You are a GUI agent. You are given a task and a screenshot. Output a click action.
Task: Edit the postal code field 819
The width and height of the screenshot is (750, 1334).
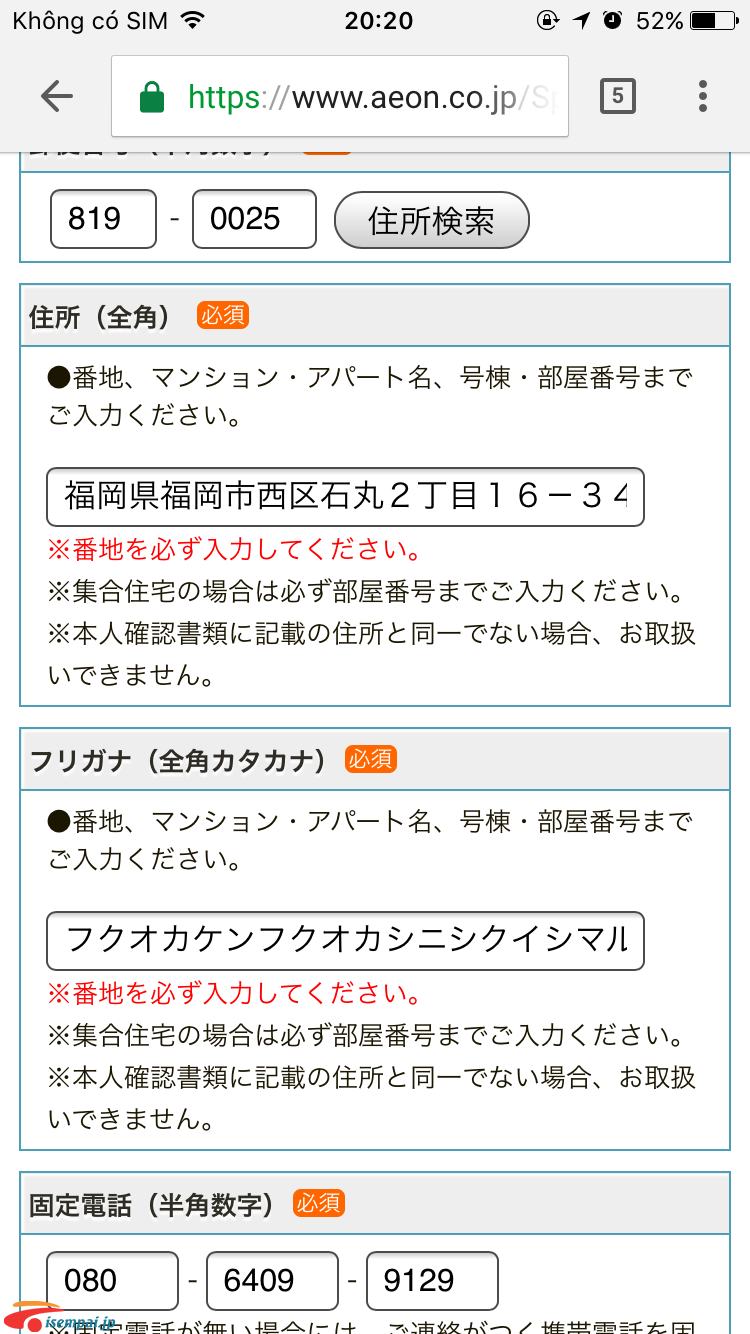pyautogui.click(x=104, y=219)
